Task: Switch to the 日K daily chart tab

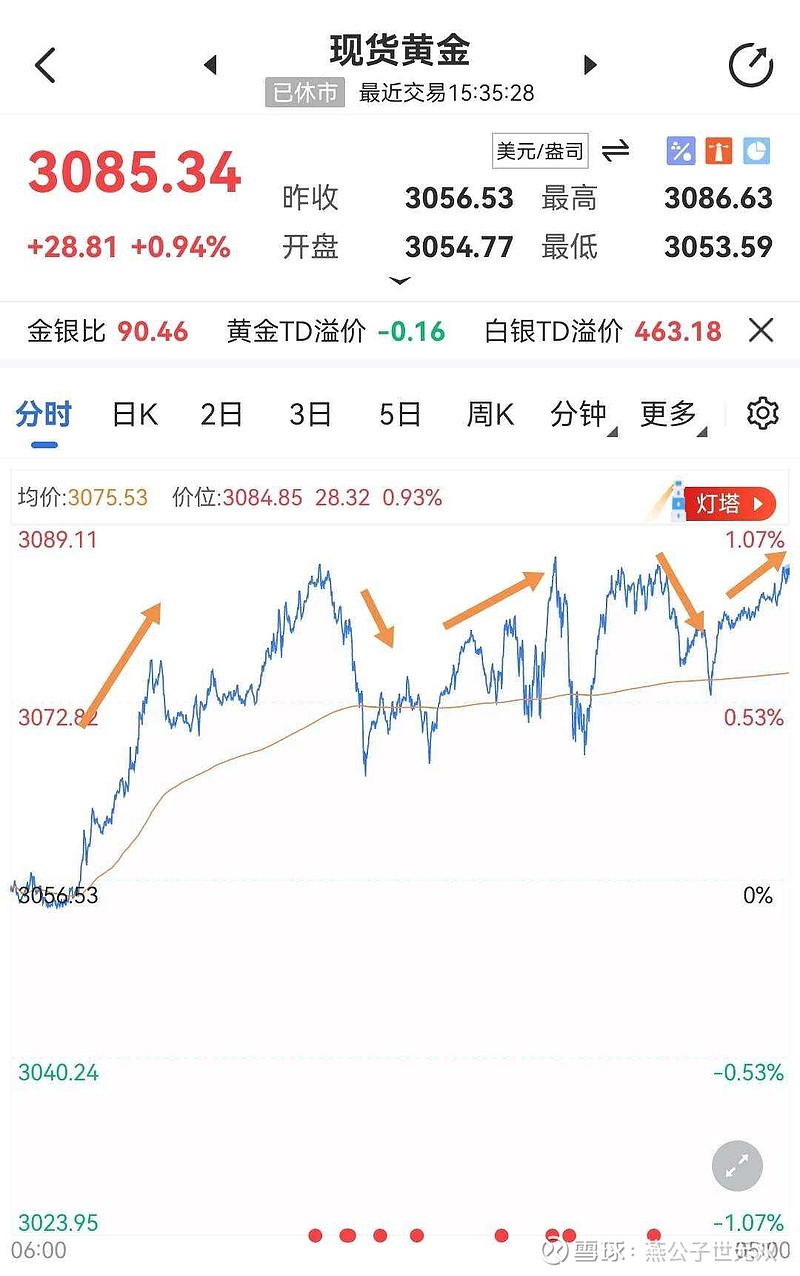Action: pyautogui.click(x=133, y=412)
